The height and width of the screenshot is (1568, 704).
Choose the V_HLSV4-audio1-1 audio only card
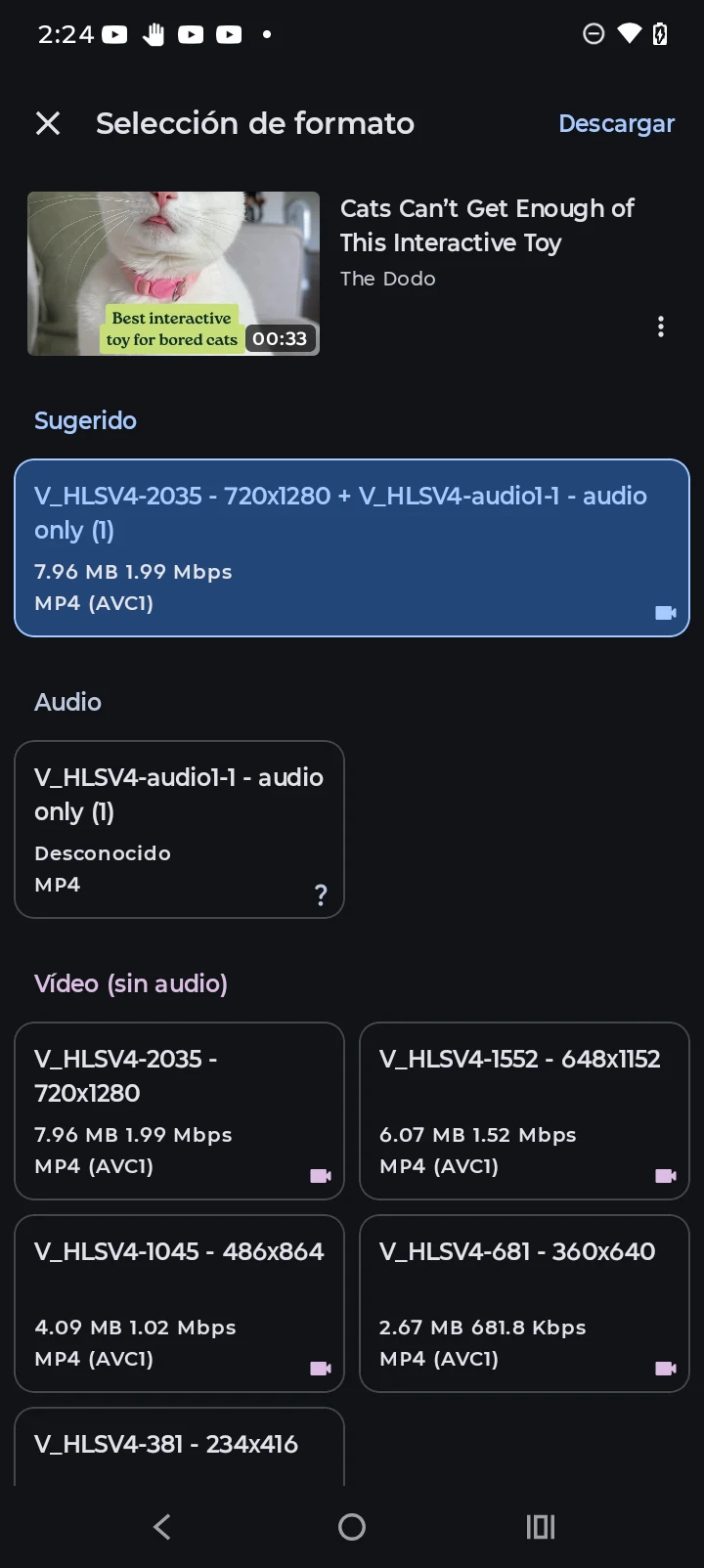point(179,829)
